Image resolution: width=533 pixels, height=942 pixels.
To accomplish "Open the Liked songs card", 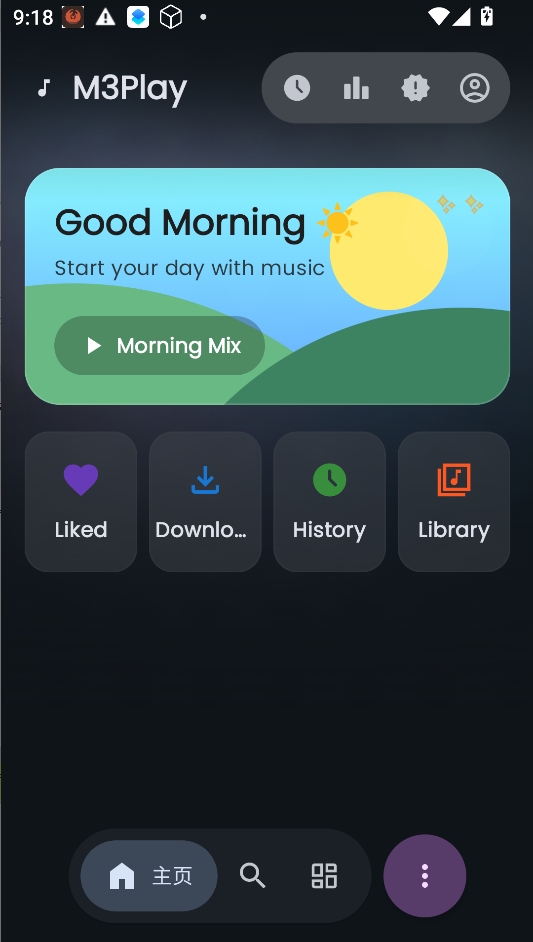I will point(81,502).
